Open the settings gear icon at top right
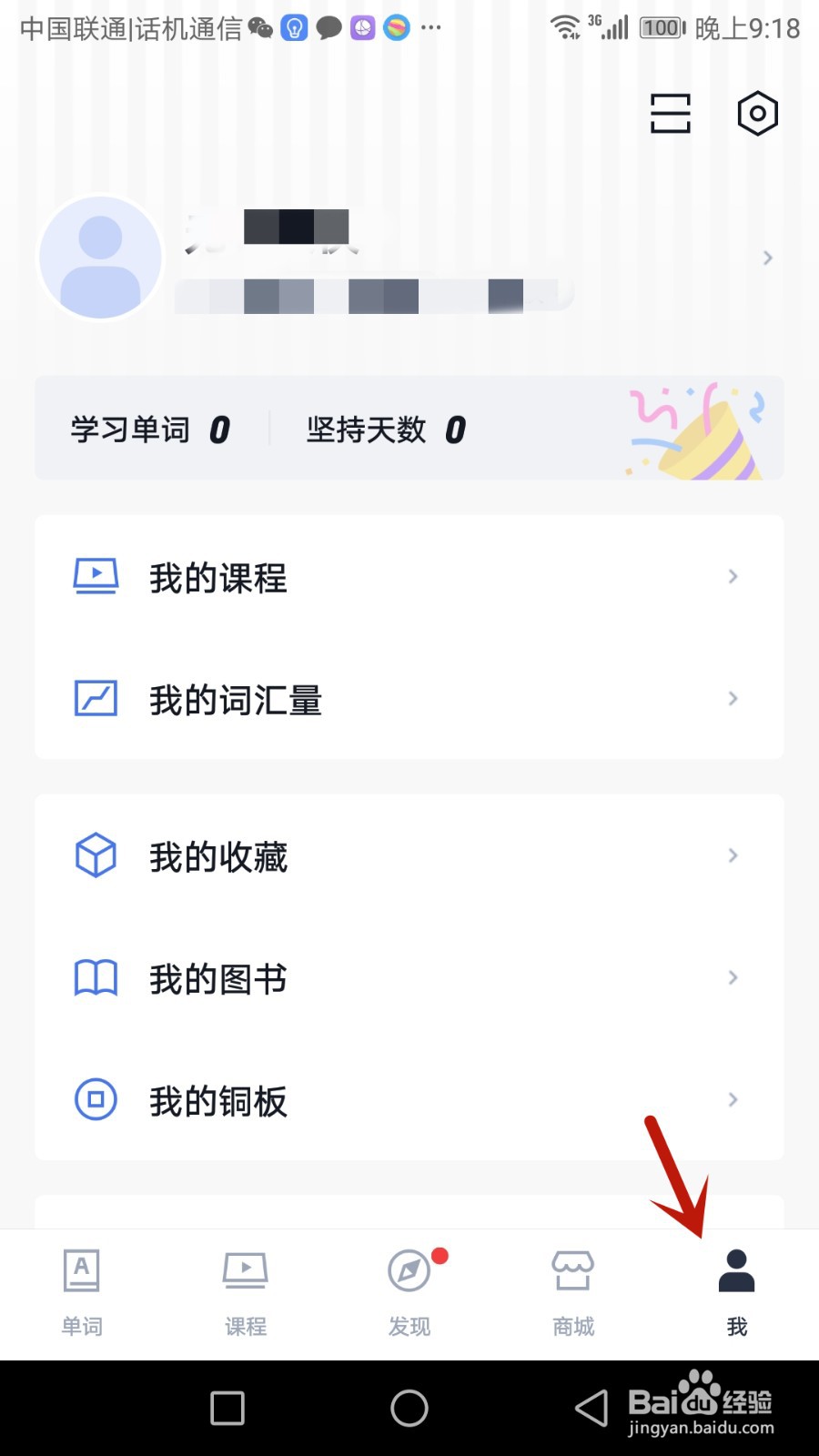The image size is (819, 1456). tap(758, 113)
